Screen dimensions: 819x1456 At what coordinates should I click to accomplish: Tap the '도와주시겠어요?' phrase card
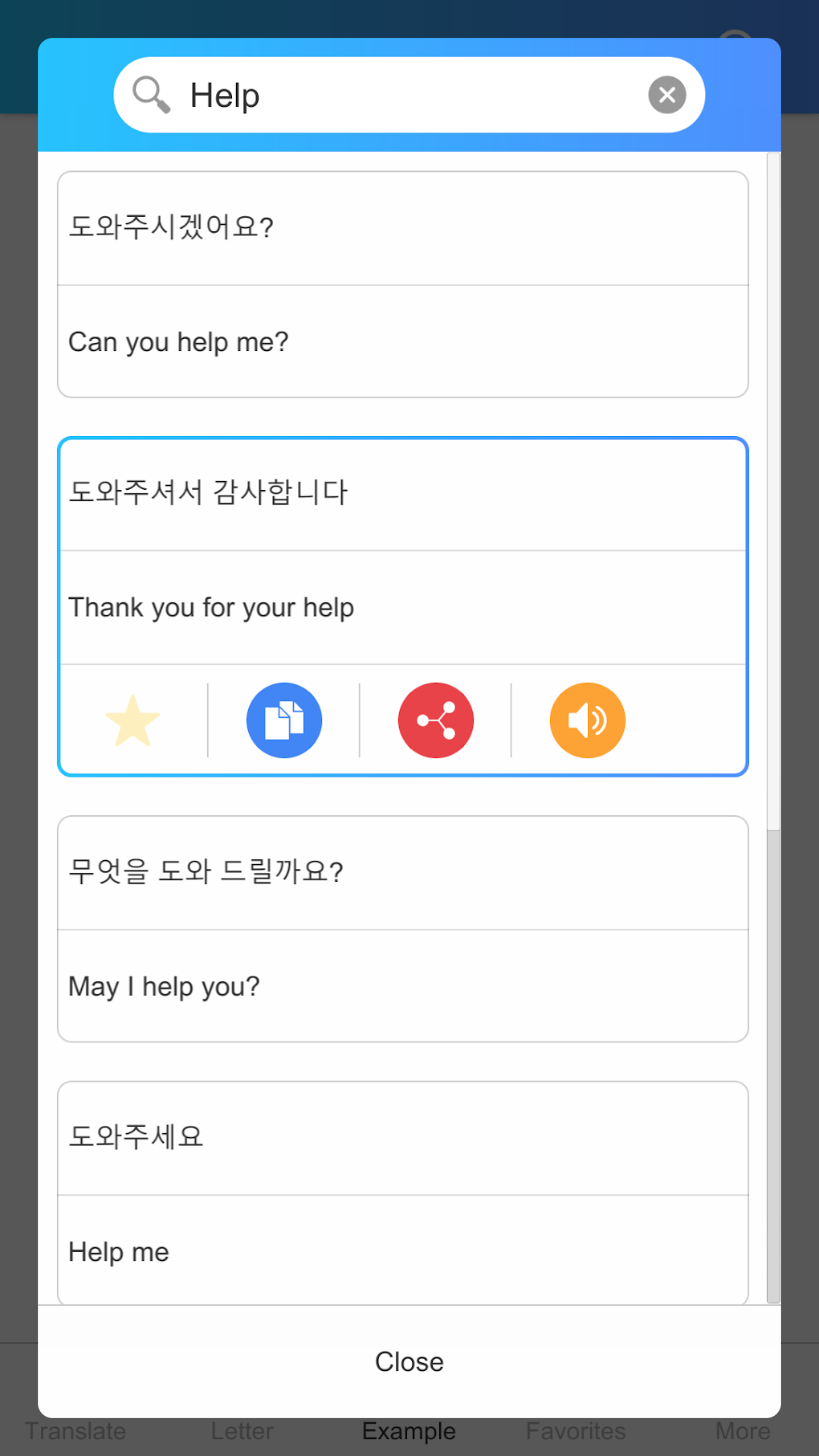click(401, 227)
